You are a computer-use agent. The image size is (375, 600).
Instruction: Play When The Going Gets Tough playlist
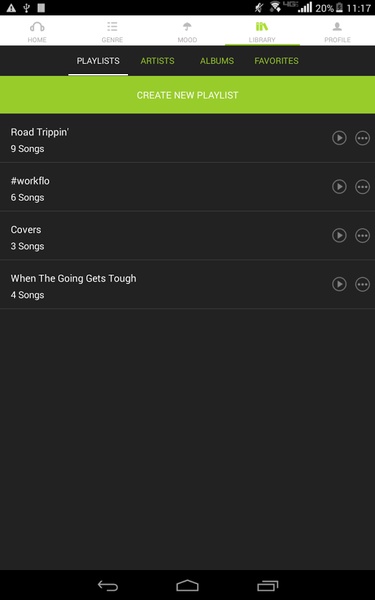[x=339, y=284]
